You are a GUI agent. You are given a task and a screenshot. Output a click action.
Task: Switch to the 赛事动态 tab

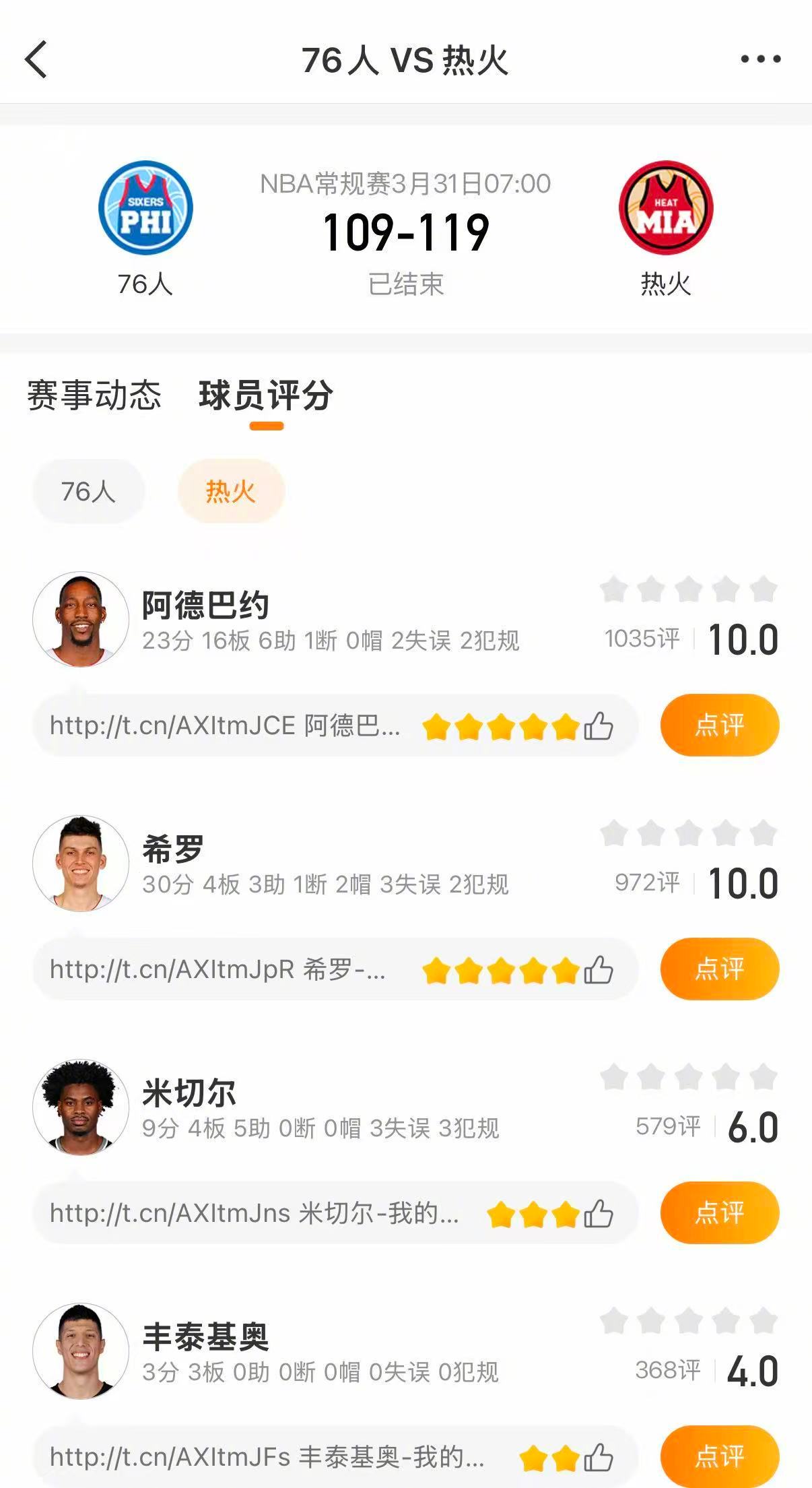click(94, 396)
